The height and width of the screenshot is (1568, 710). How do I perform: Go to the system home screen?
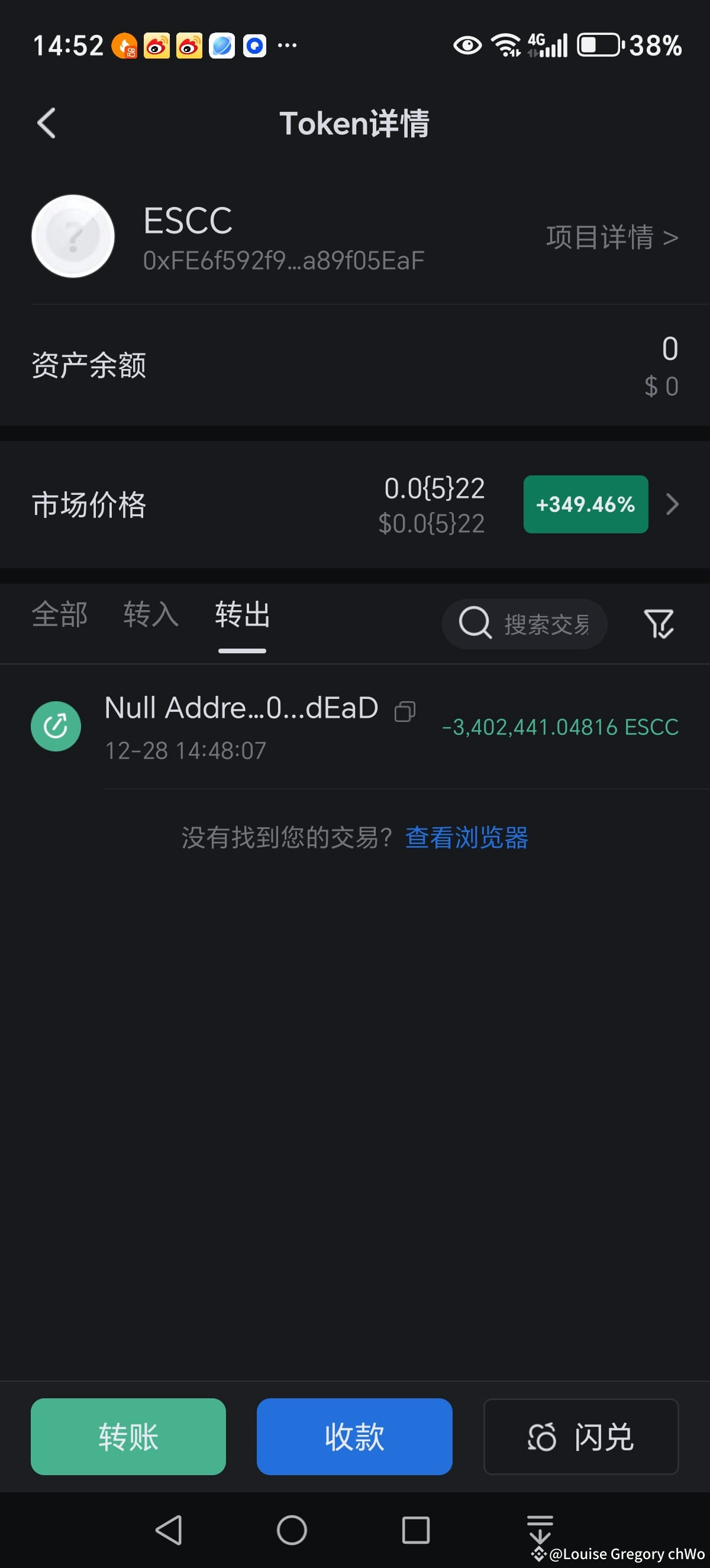(x=292, y=1530)
